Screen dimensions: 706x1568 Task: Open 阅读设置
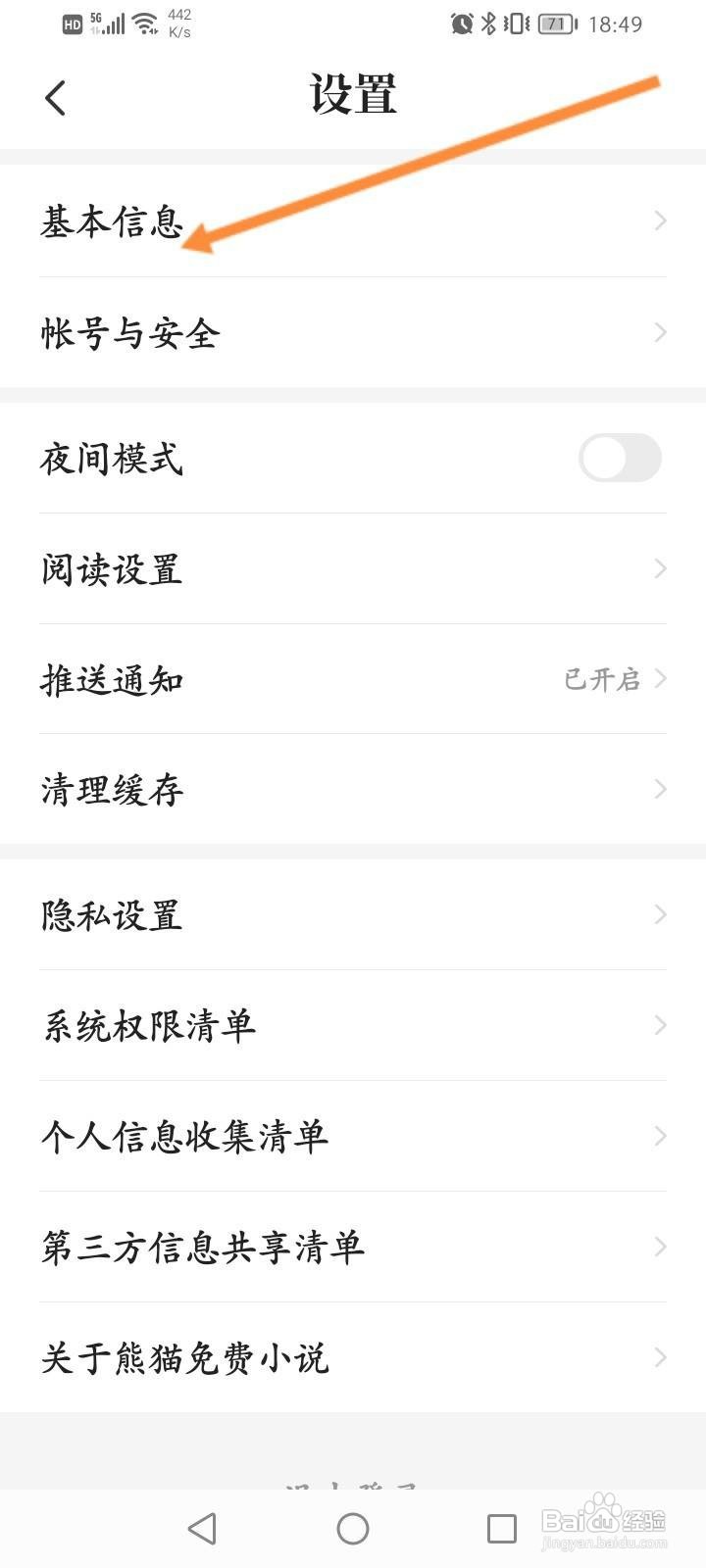pyautogui.click(x=353, y=568)
